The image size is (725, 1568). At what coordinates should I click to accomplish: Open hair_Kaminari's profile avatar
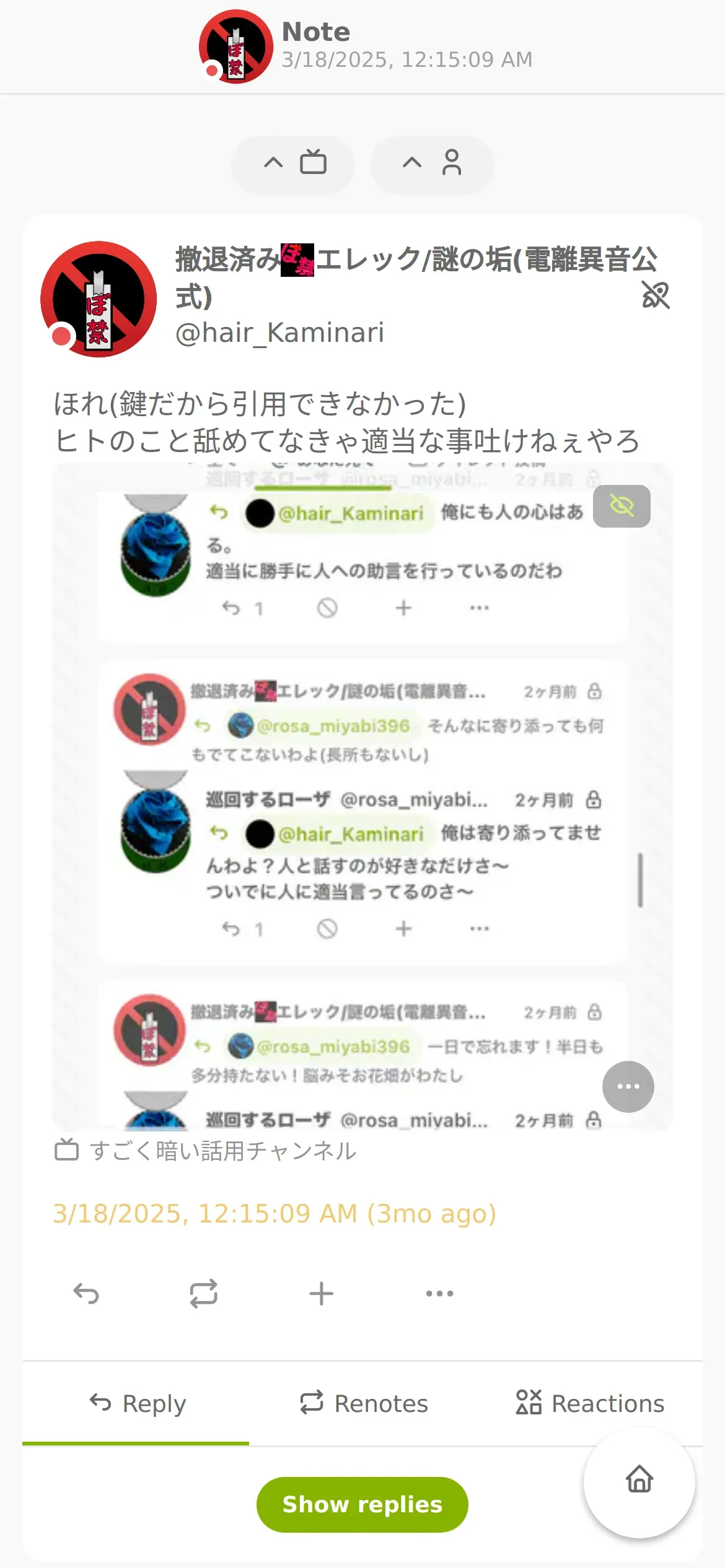pyautogui.click(x=99, y=299)
